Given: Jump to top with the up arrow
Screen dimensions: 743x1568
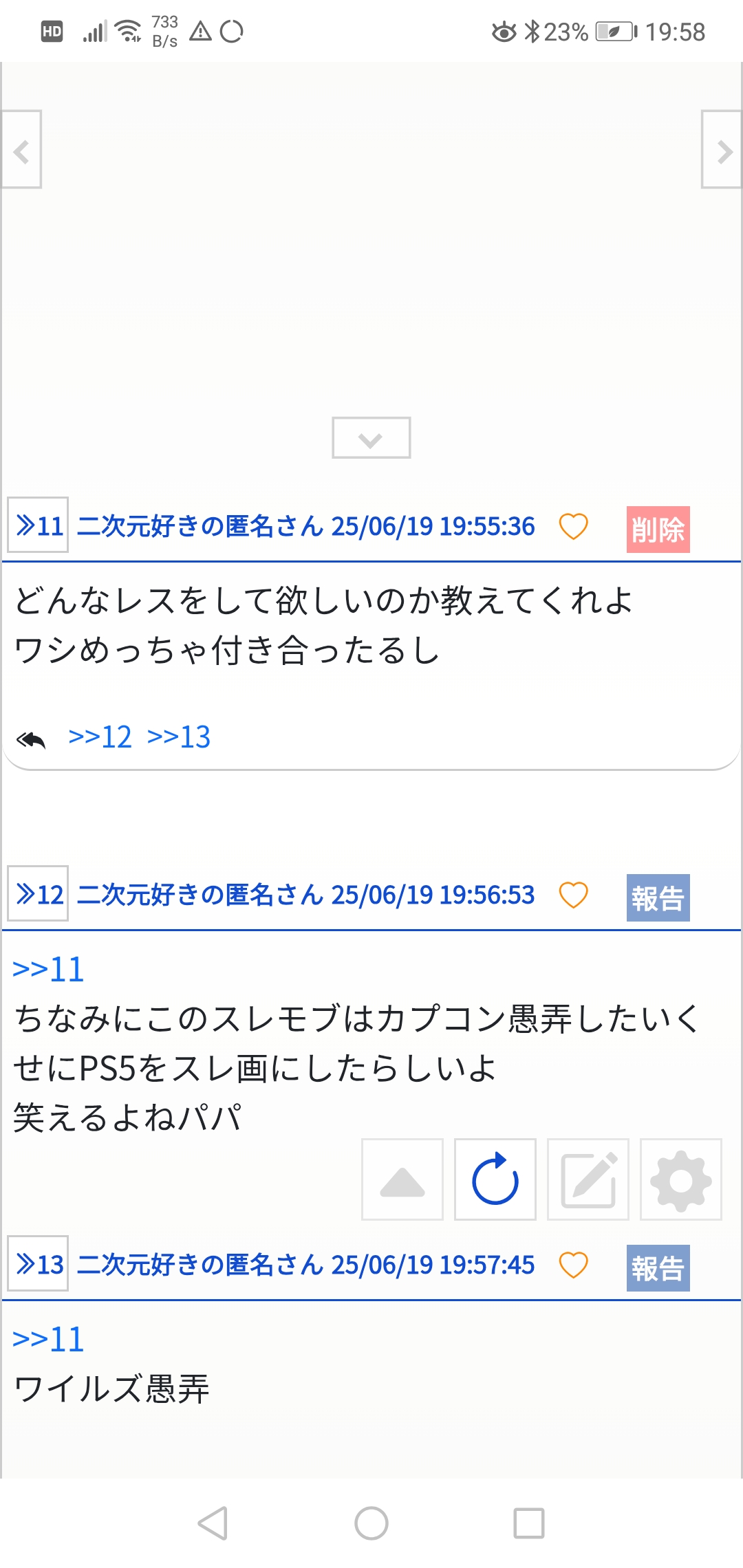Looking at the screenshot, I should [402, 1179].
